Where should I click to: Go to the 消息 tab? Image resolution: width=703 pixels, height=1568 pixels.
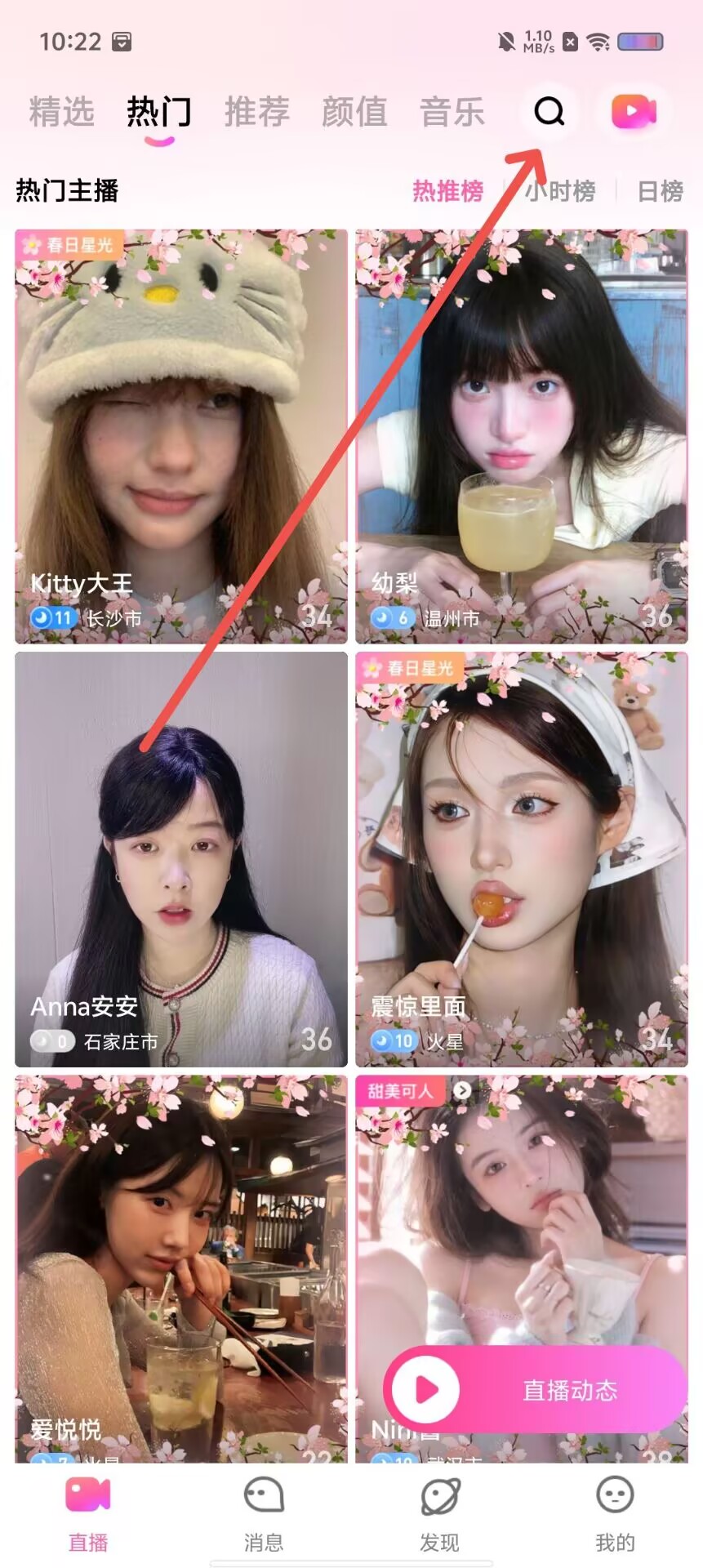point(264,1515)
